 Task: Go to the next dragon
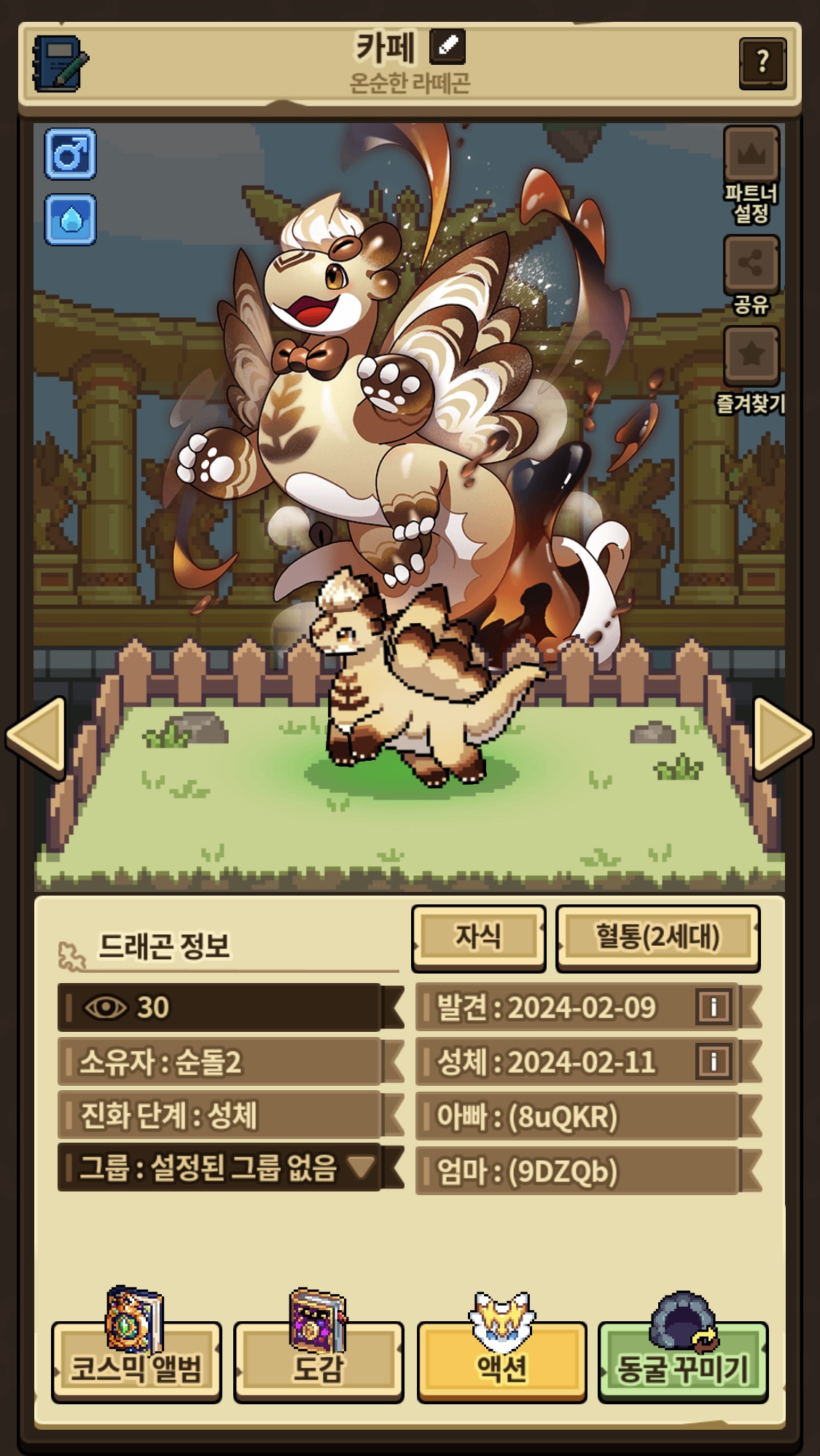pyautogui.click(x=783, y=737)
